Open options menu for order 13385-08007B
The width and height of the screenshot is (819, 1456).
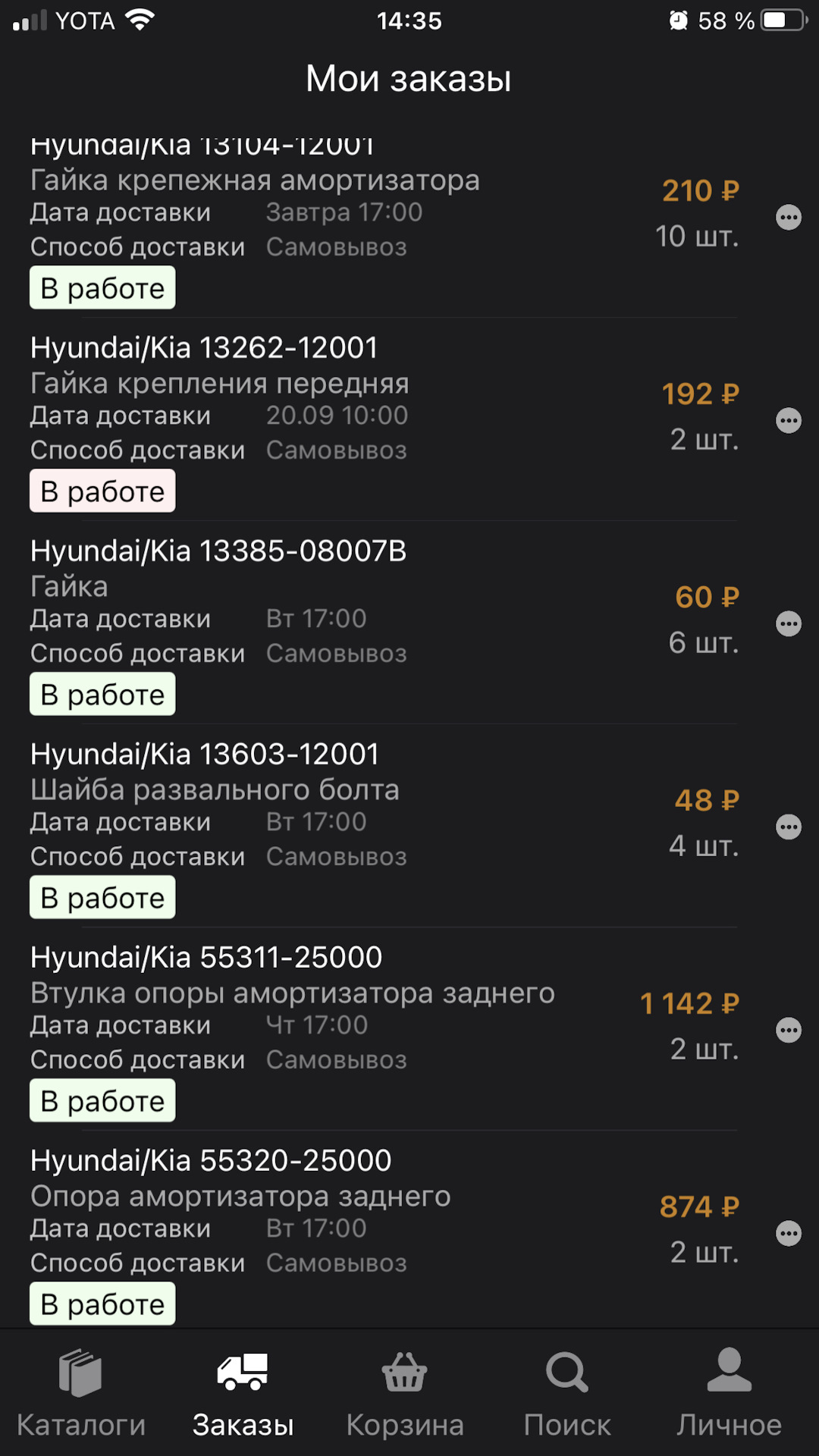789,623
